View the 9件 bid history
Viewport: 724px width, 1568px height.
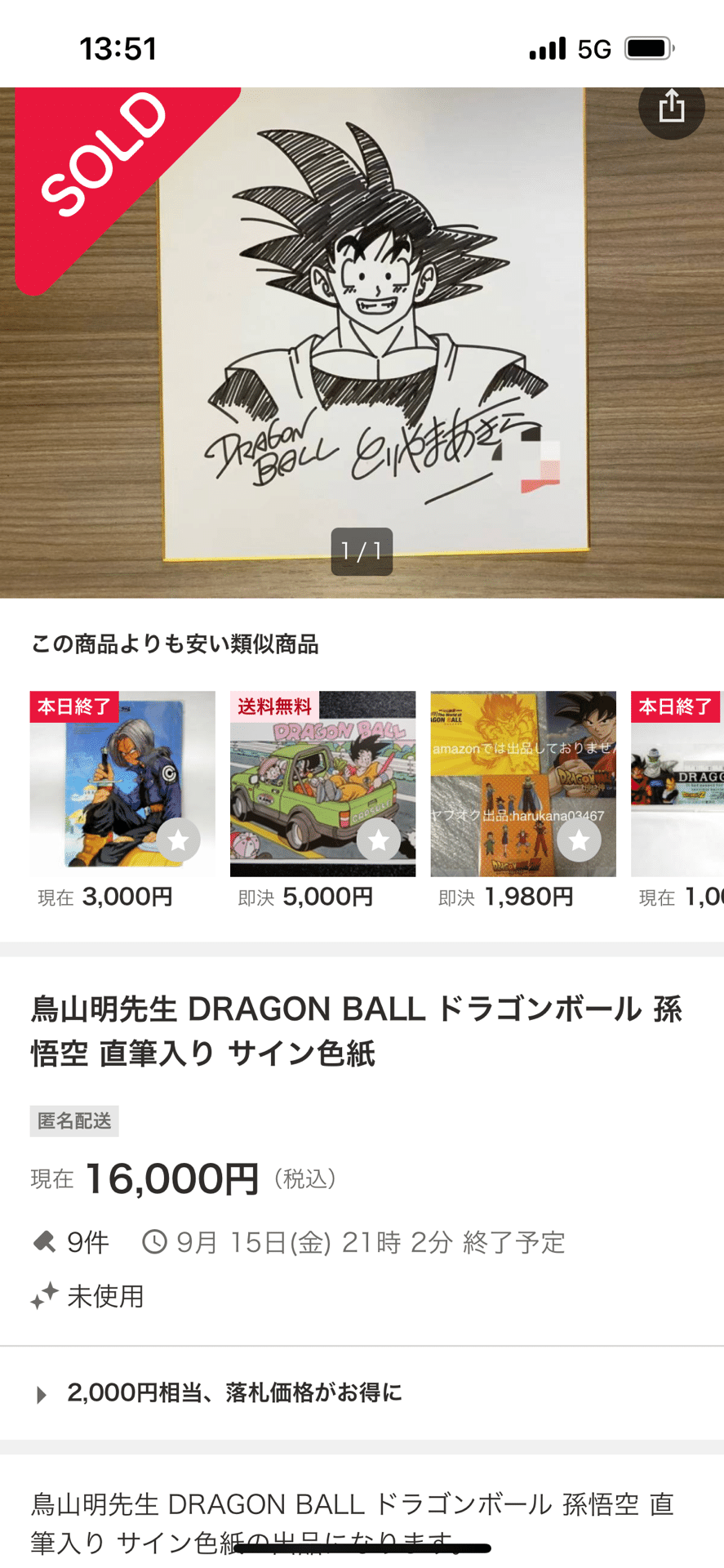click(71, 1242)
